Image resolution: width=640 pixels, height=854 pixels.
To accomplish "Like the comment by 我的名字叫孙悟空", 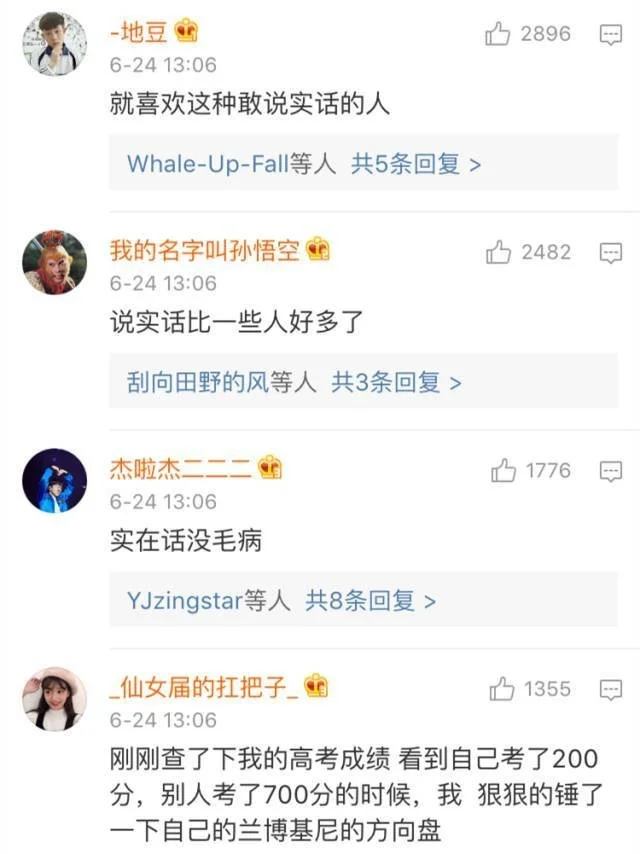I will pyautogui.click(x=498, y=253).
